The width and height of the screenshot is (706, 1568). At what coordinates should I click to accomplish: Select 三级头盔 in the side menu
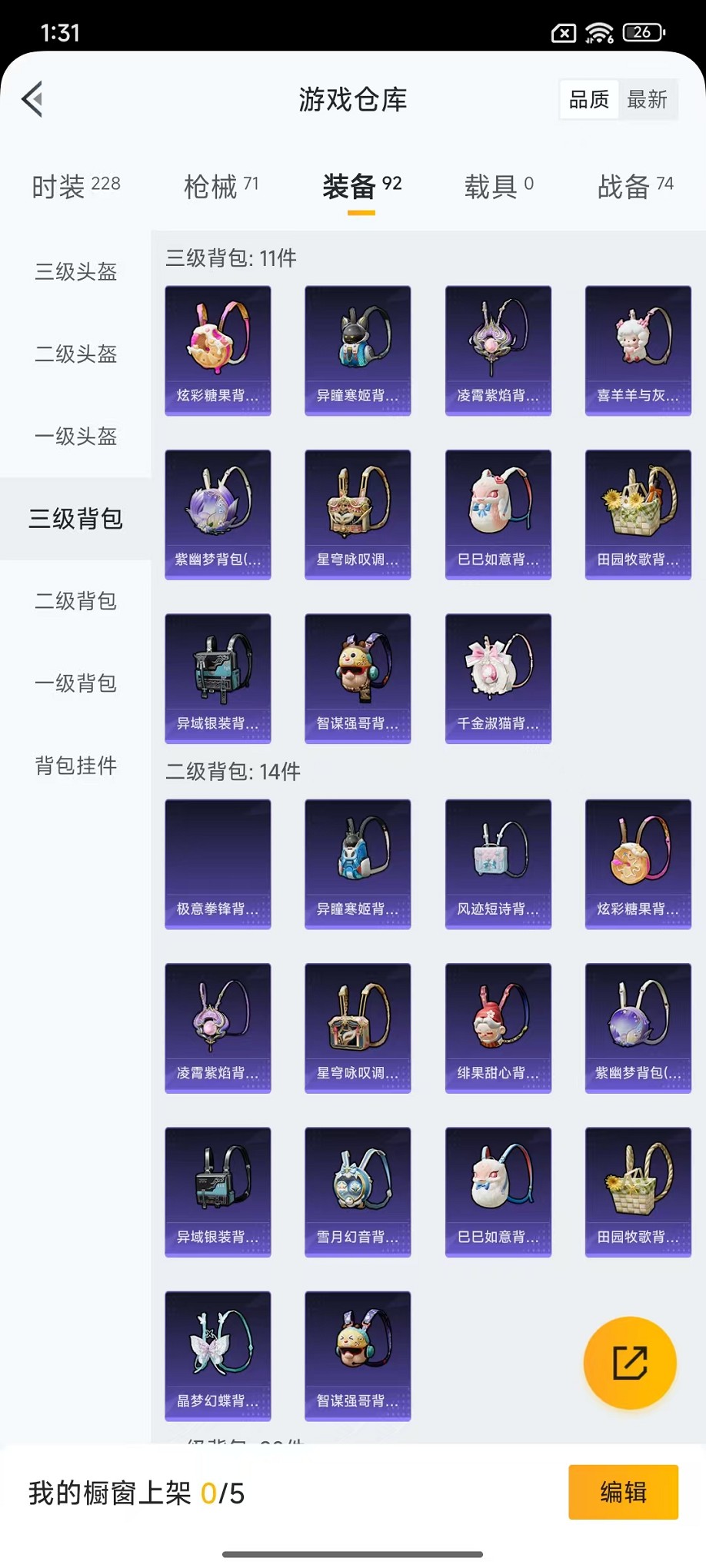tap(75, 271)
